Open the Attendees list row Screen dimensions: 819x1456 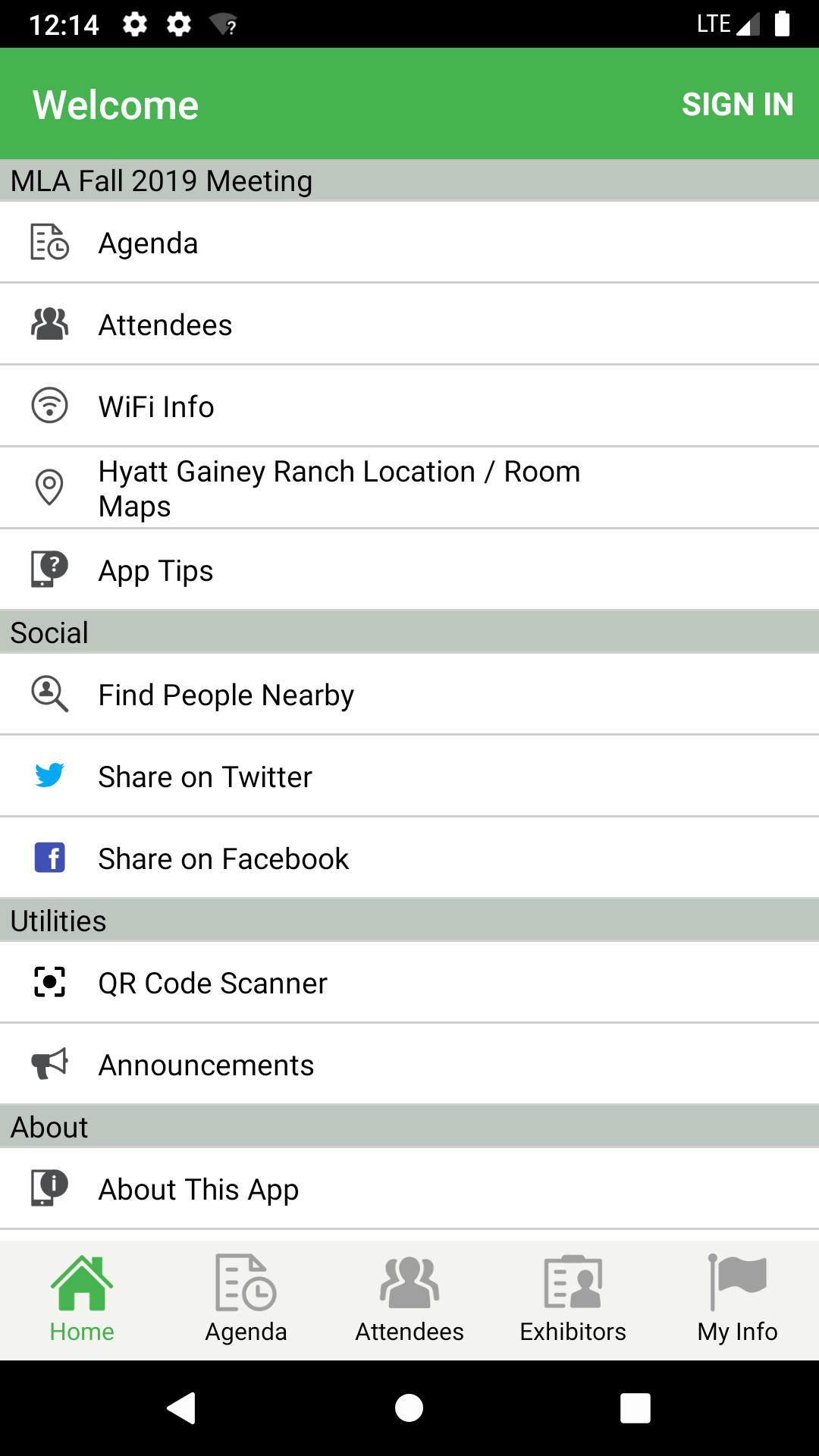tap(409, 325)
